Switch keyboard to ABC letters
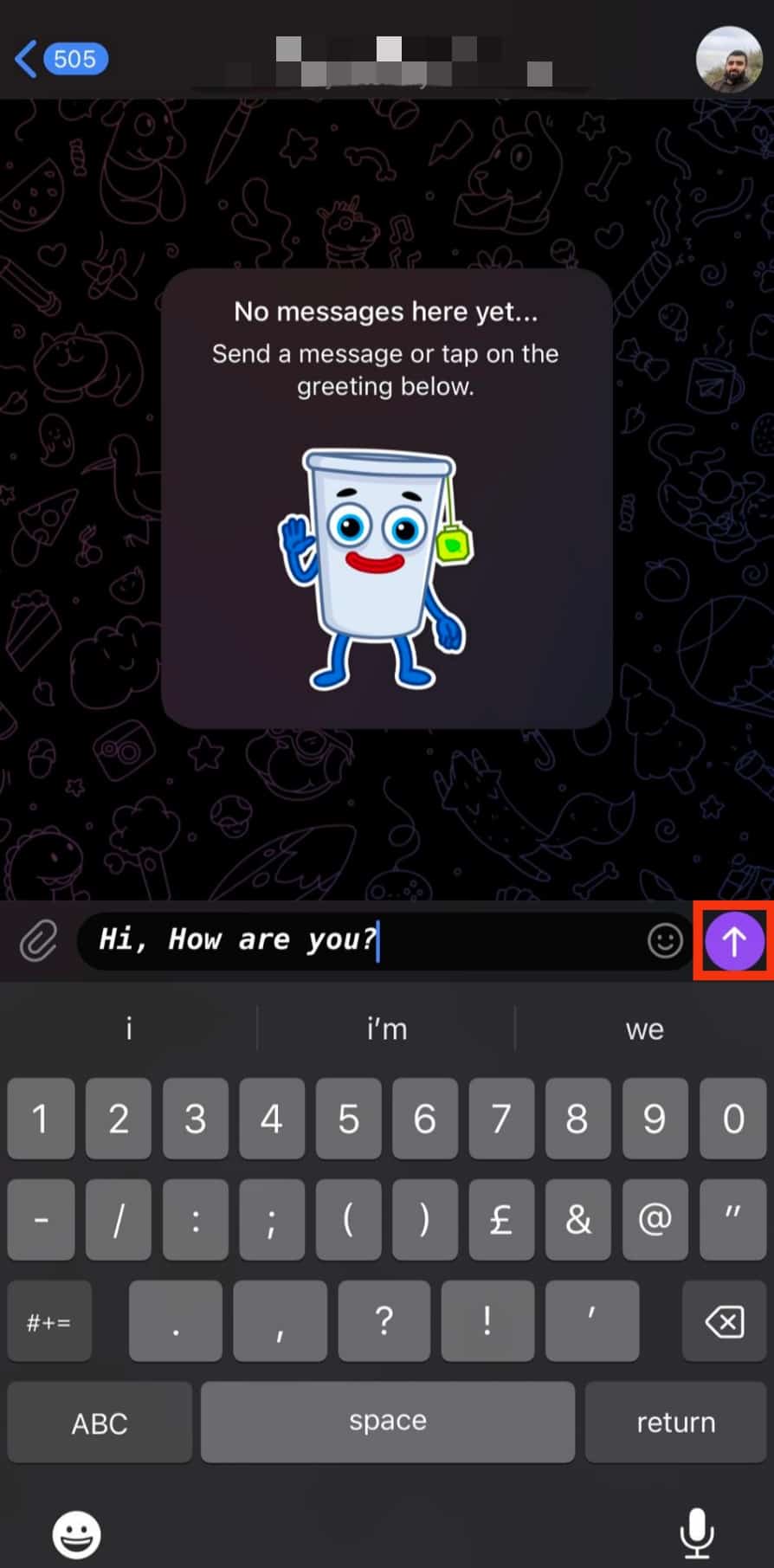Viewport: 774px width, 1568px height. point(100,1423)
